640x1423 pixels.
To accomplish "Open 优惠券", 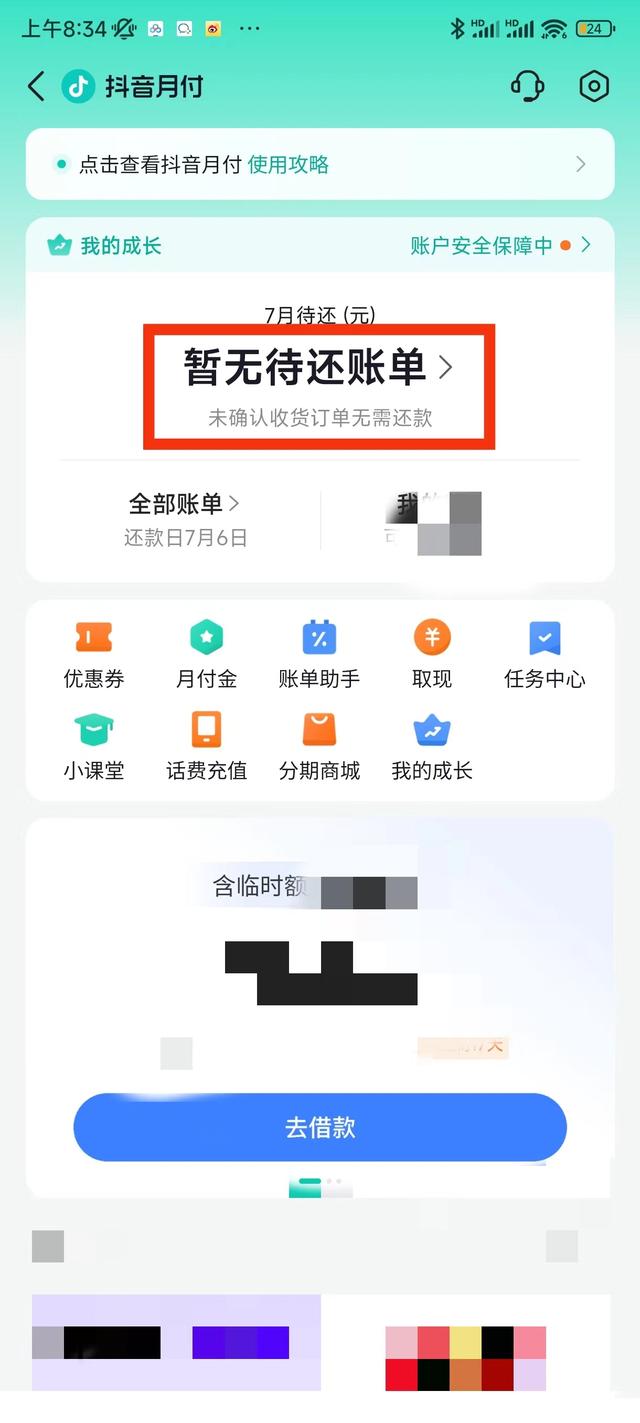I will [x=94, y=656].
